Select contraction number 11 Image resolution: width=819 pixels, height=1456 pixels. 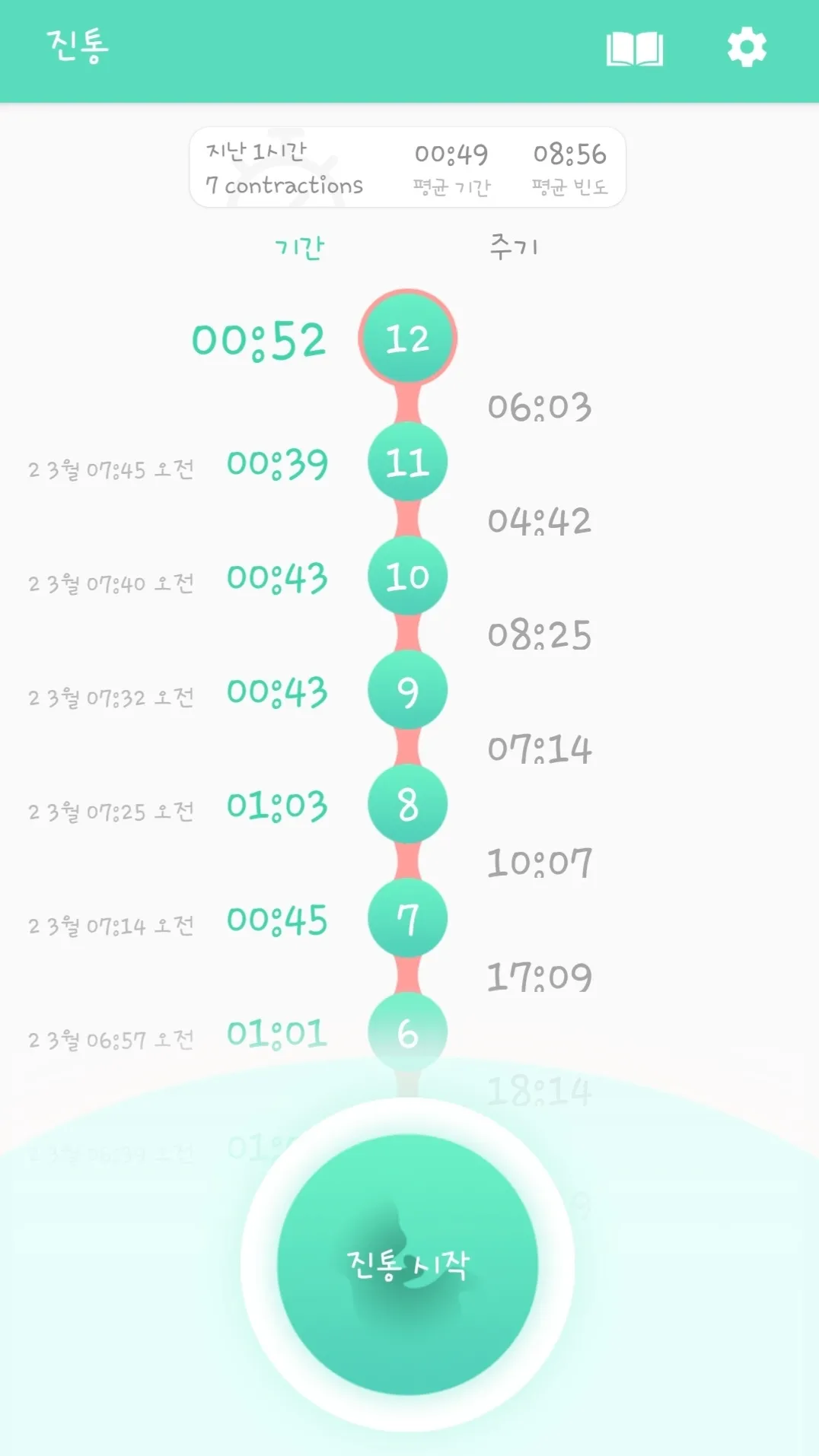pos(408,462)
